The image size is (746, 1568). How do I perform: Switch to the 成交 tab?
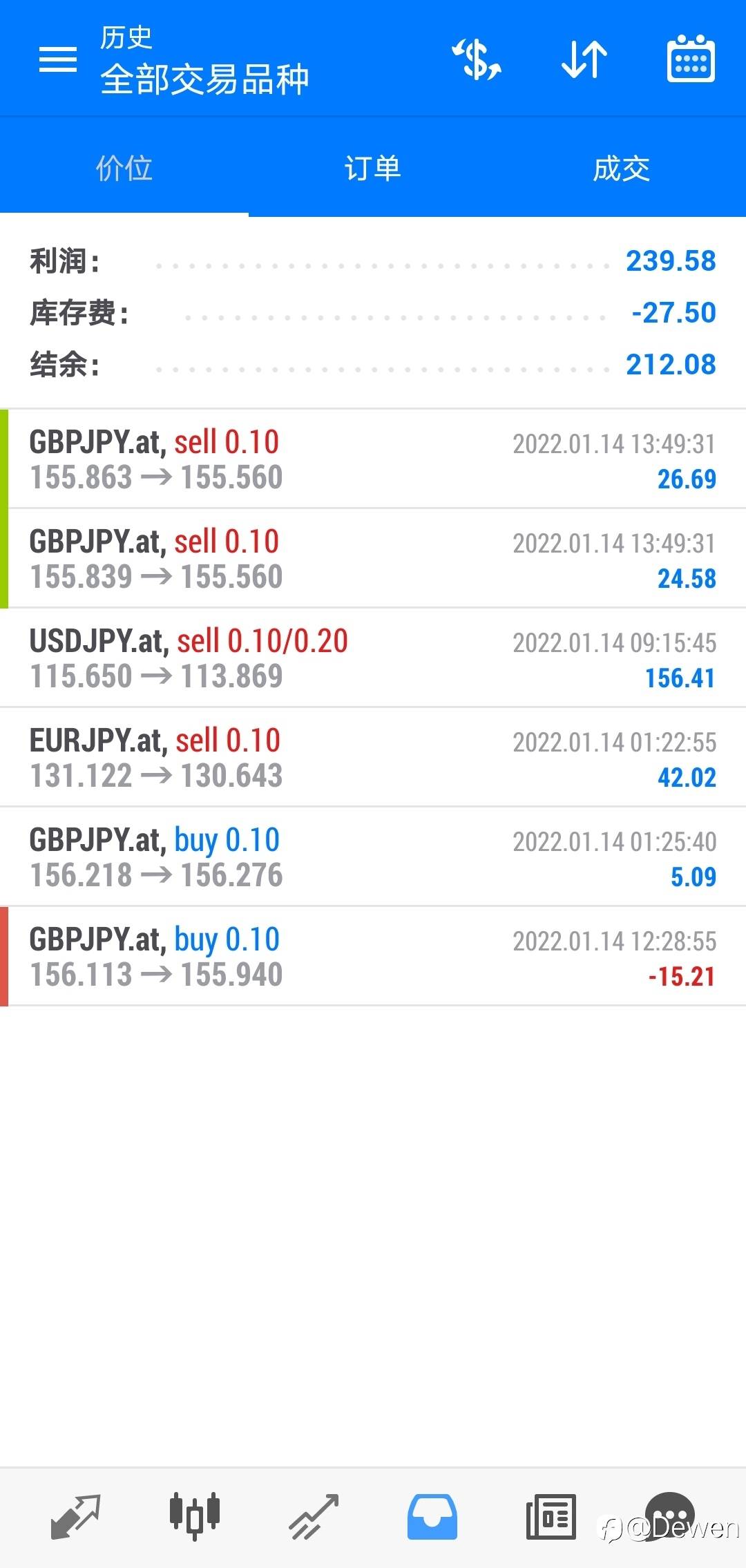[x=622, y=169]
